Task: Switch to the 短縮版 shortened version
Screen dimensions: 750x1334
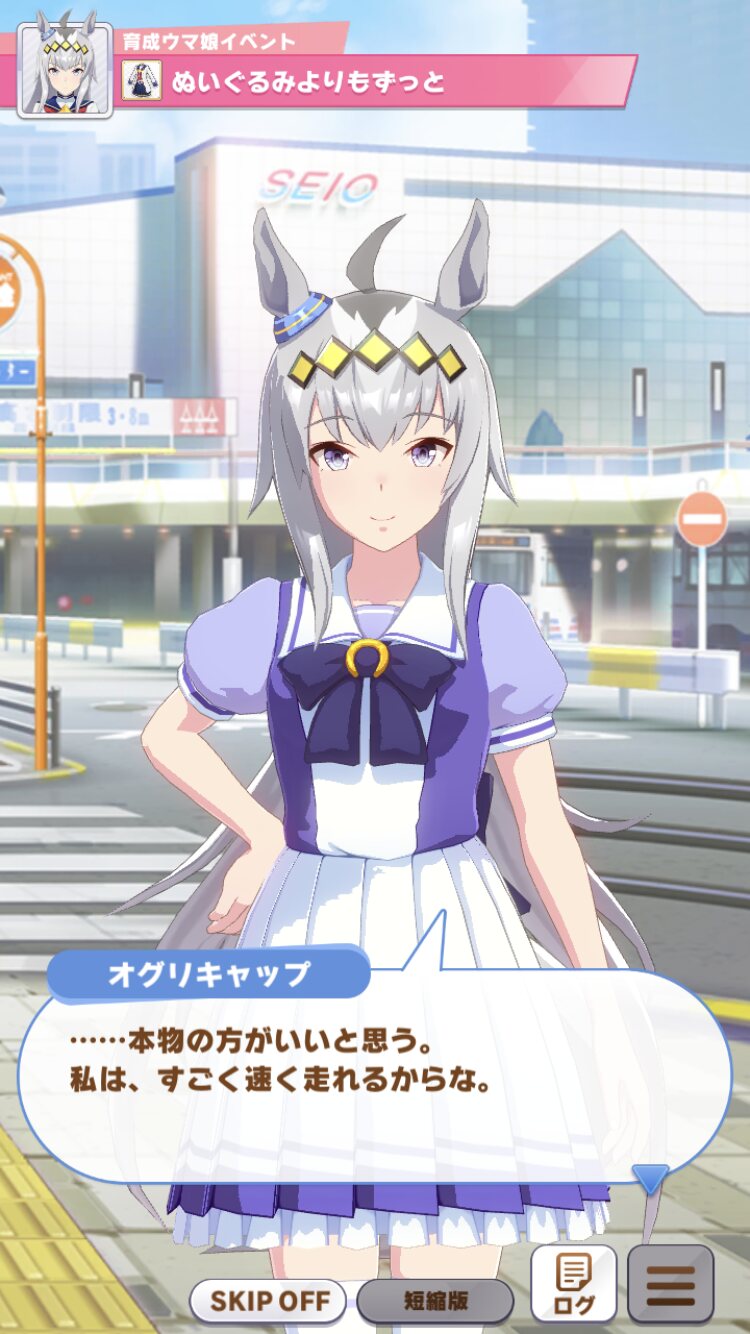Action: [x=435, y=1301]
